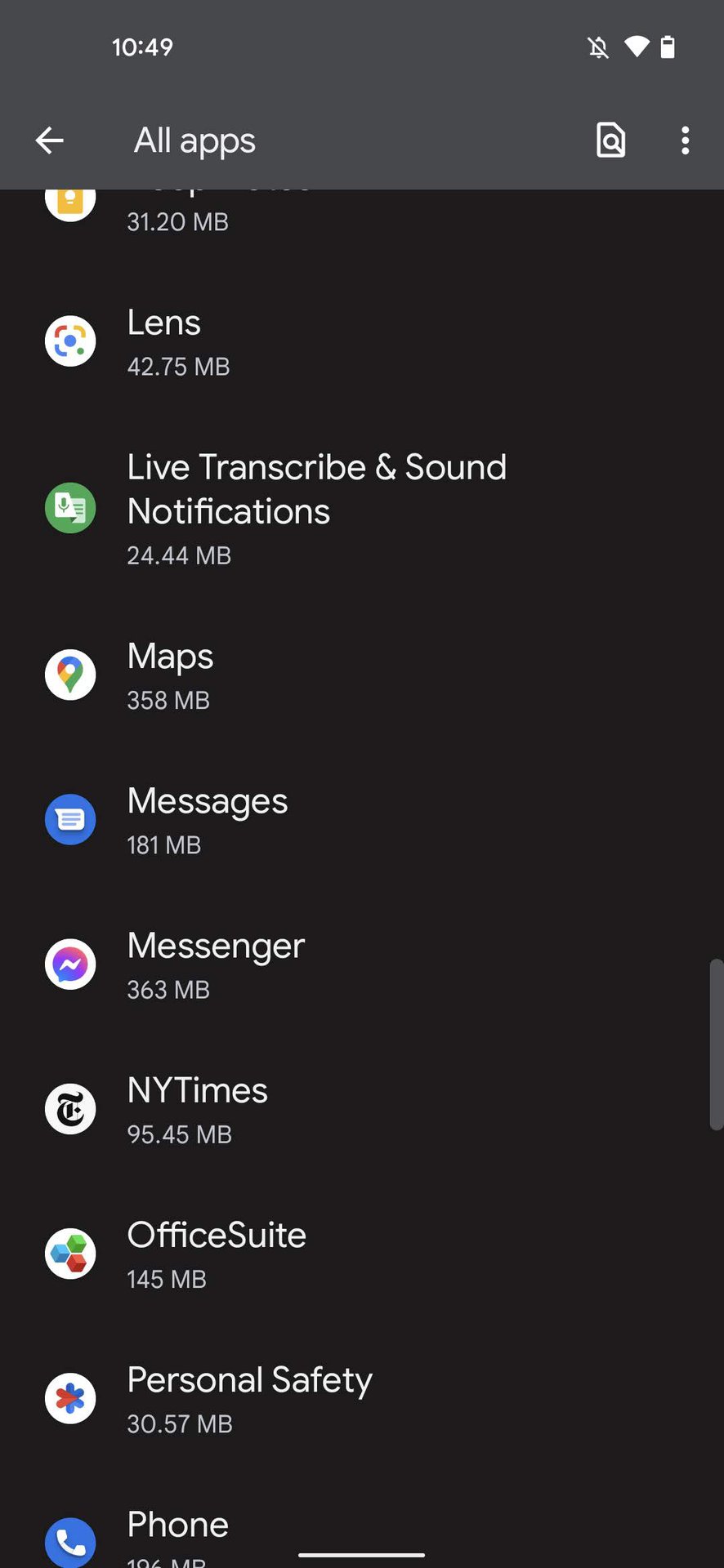This screenshot has width=724, height=1568.
Task: Tap the Personal Safety app icon
Action: (69, 1397)
